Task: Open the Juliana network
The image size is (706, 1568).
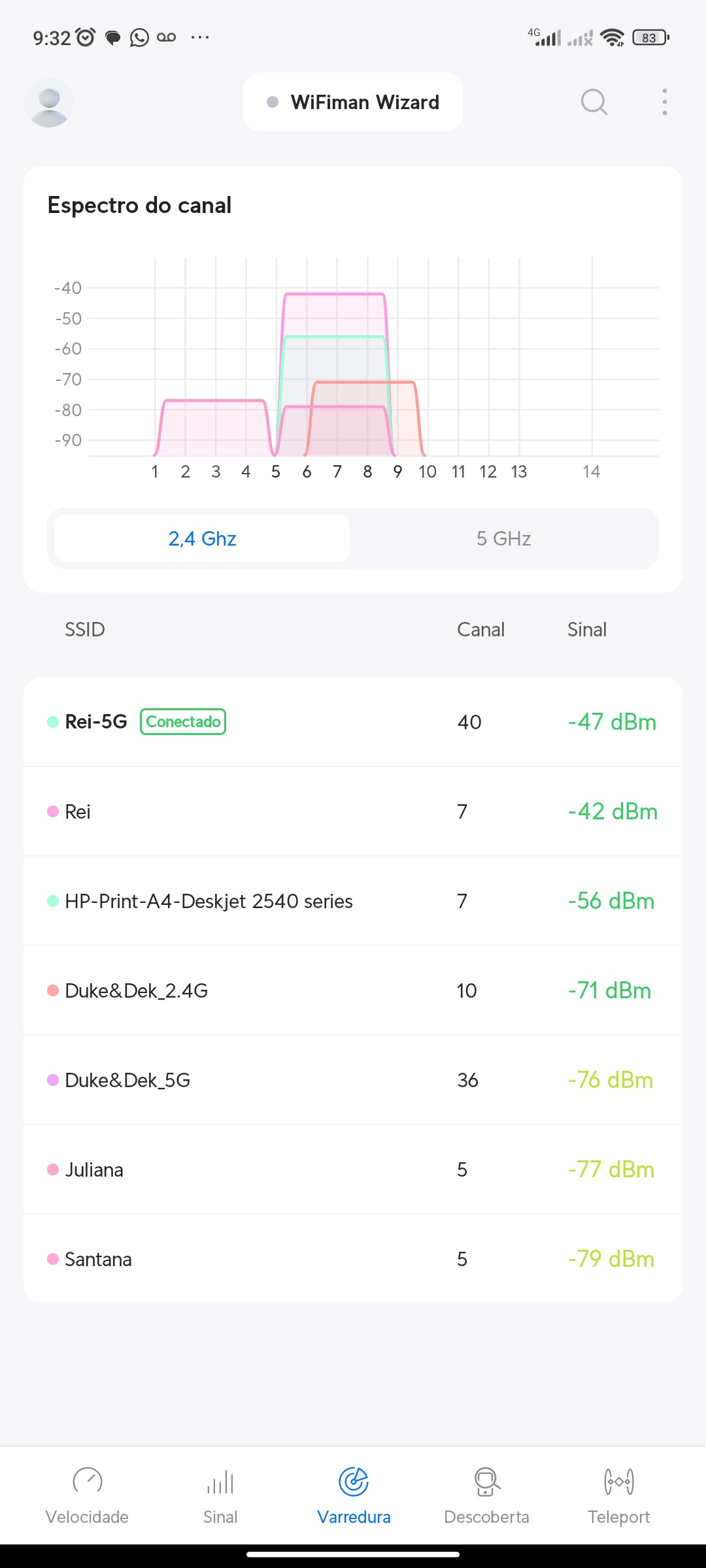Action: click(353, 1169)
